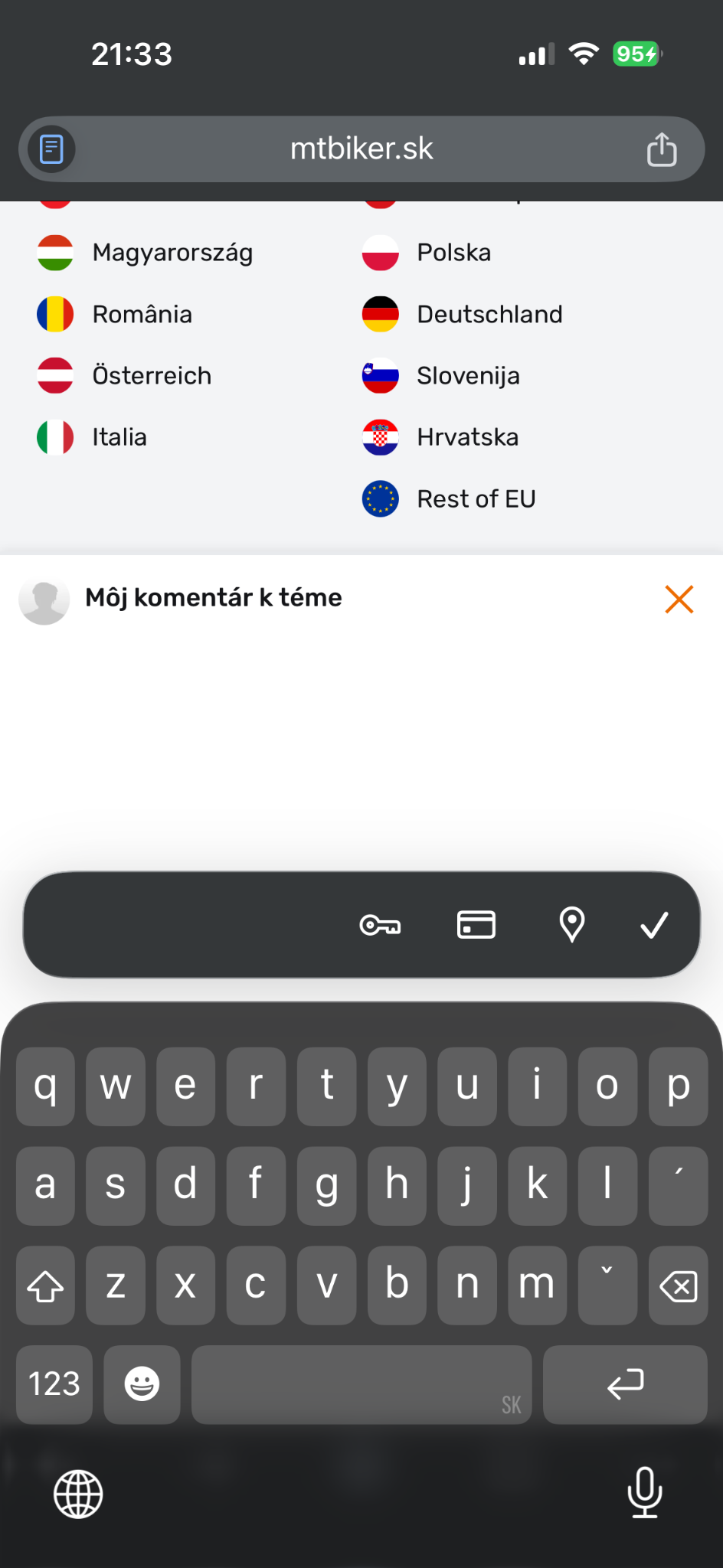Tap the mtbiker.sk address bar

coord(361,149)
